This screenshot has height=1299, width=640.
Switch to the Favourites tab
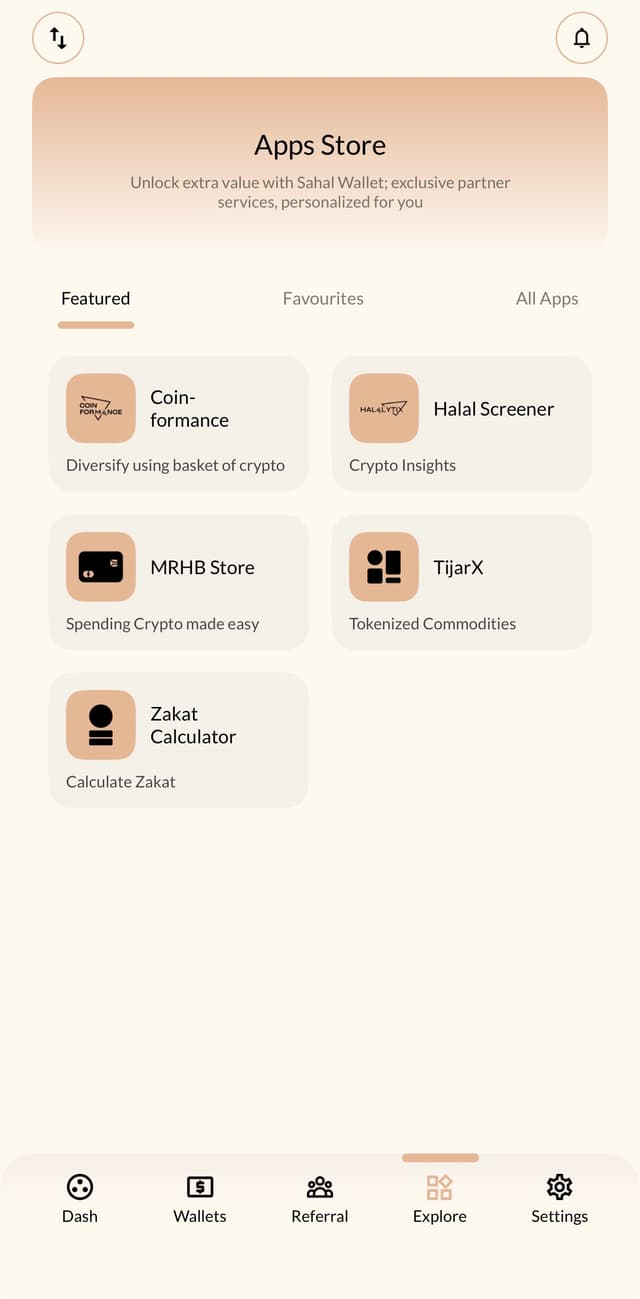[323, 299]
